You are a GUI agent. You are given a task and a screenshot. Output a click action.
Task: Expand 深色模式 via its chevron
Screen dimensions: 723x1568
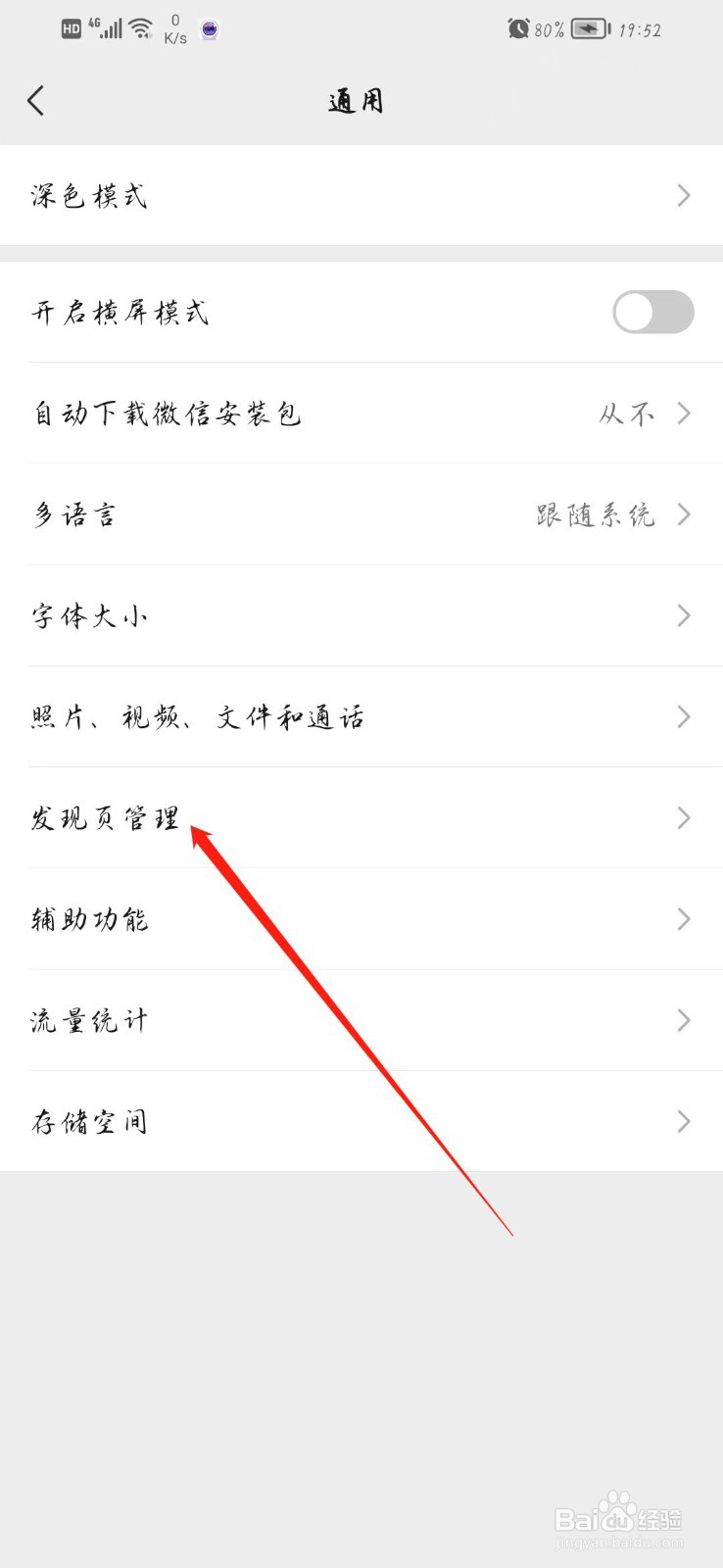tap(683, 195)
